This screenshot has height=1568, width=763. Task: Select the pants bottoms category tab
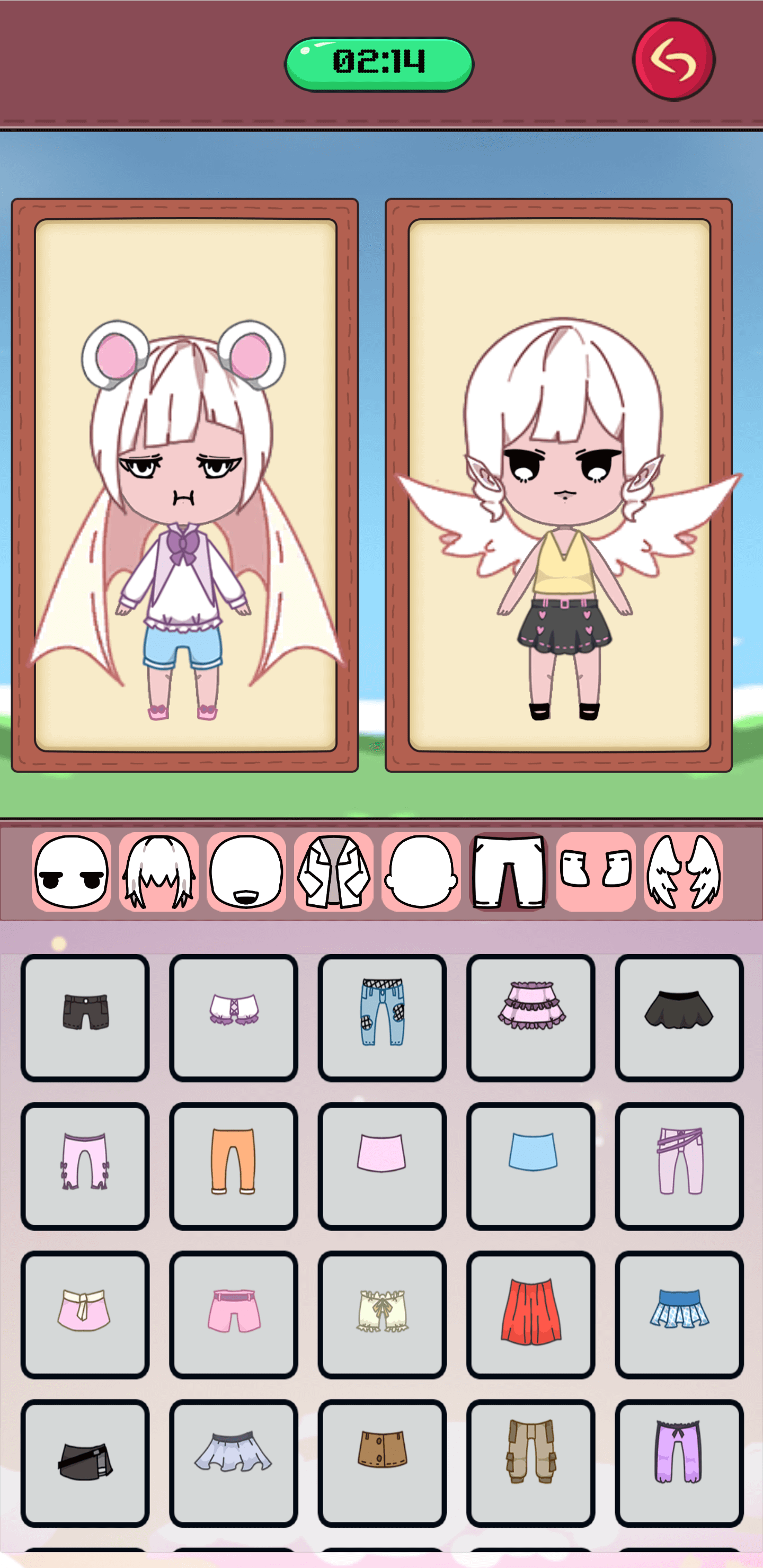509,871
